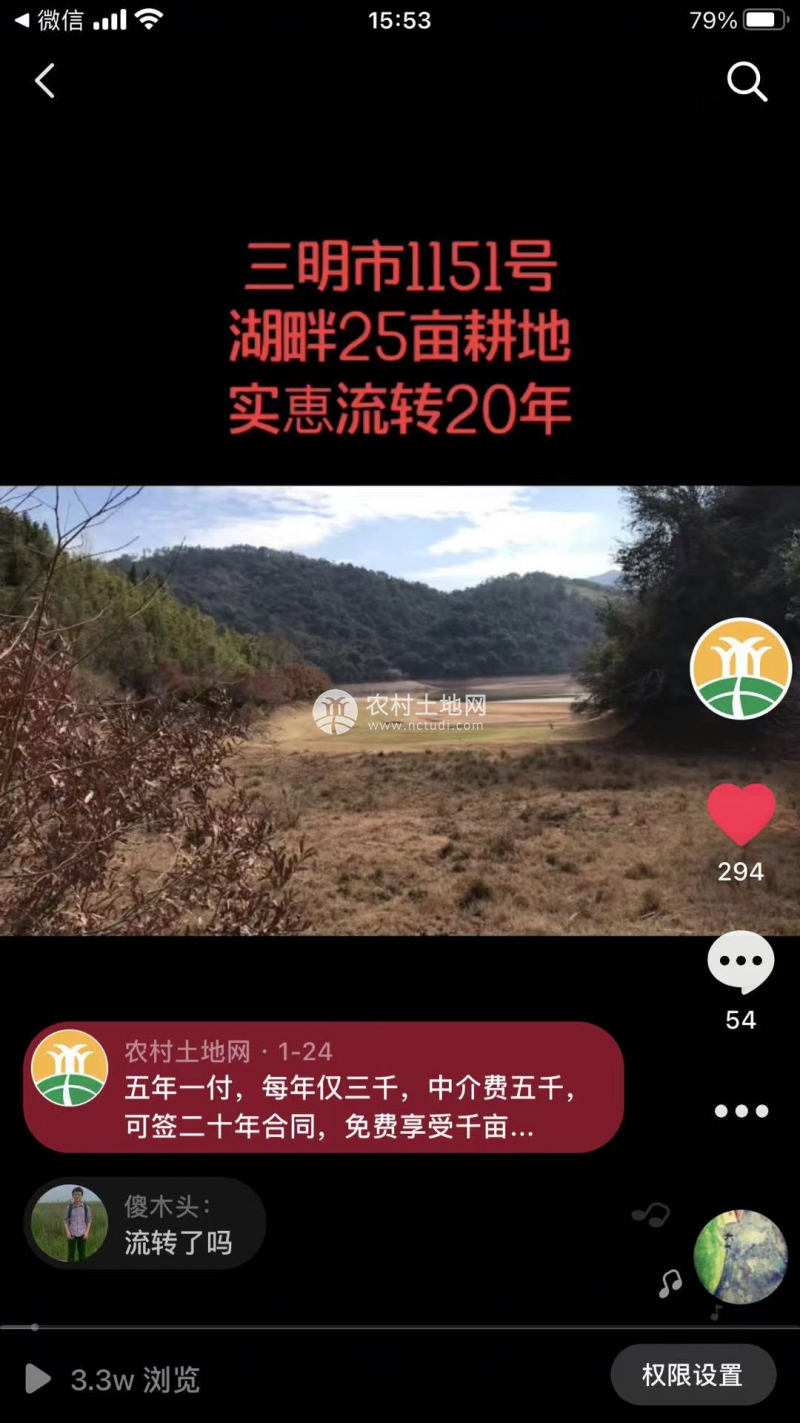This screenshot has height=1423, width=800.
Task: Open 权限设置 permission settings
Action: pos(692,1375)
